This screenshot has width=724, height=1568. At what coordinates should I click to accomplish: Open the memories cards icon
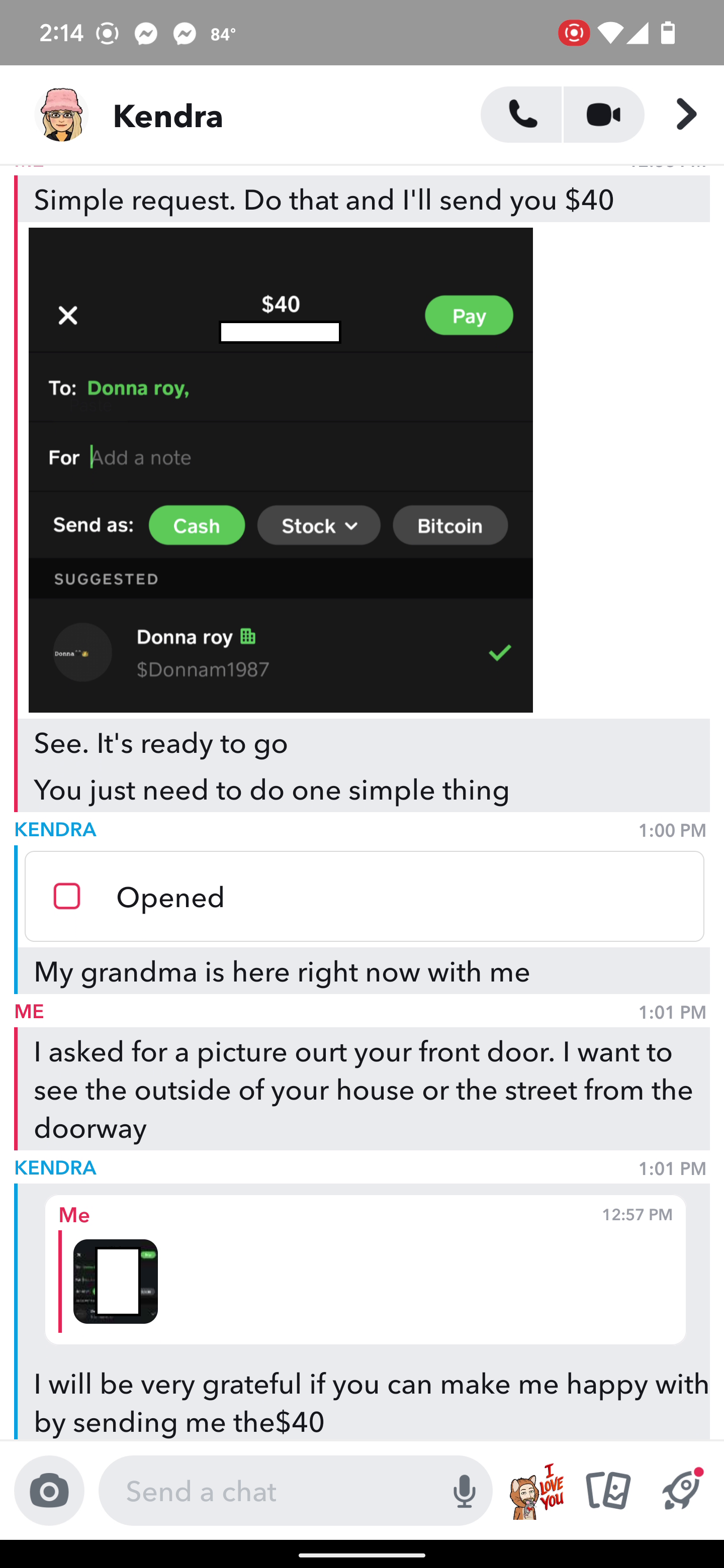(608, 1491)
